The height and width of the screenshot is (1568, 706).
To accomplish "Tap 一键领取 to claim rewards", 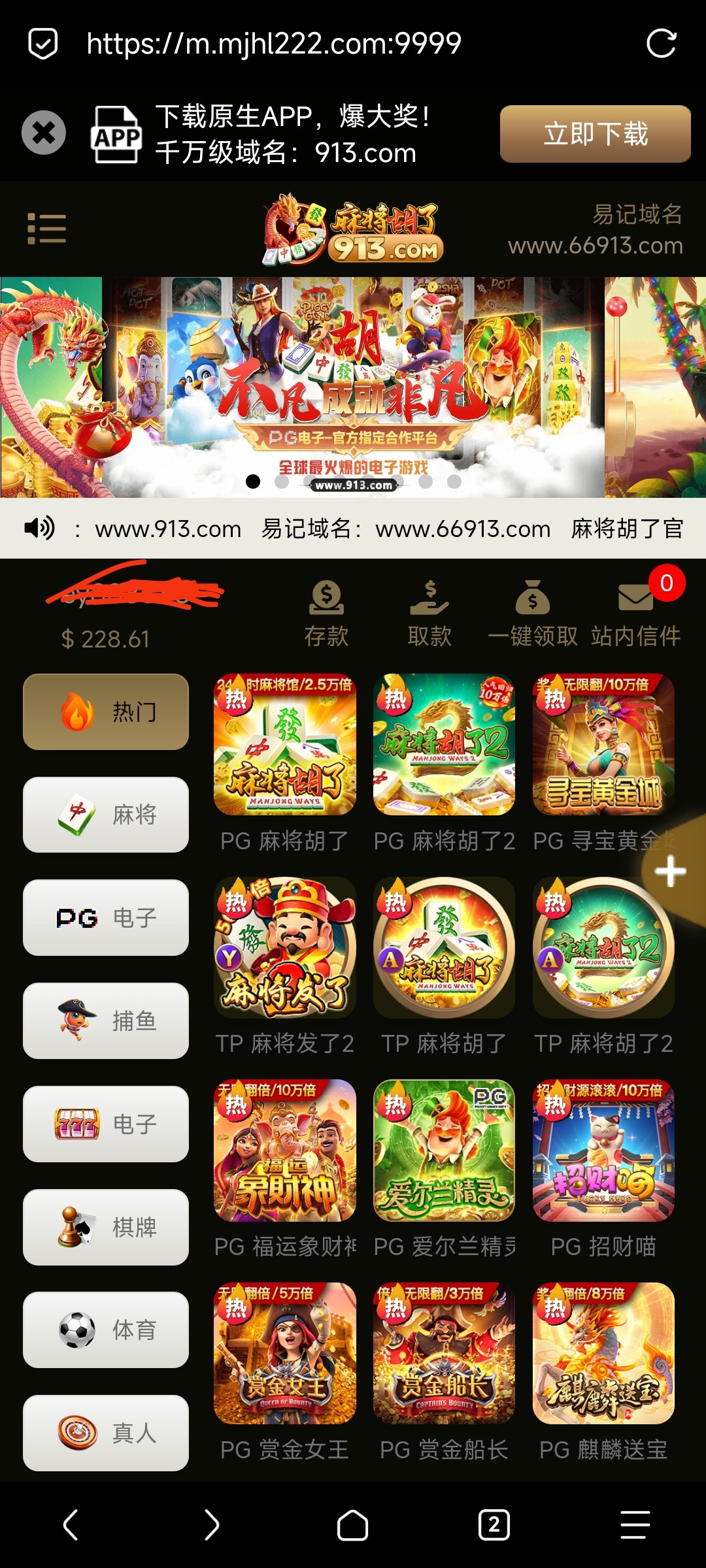I will pos(533,614).
